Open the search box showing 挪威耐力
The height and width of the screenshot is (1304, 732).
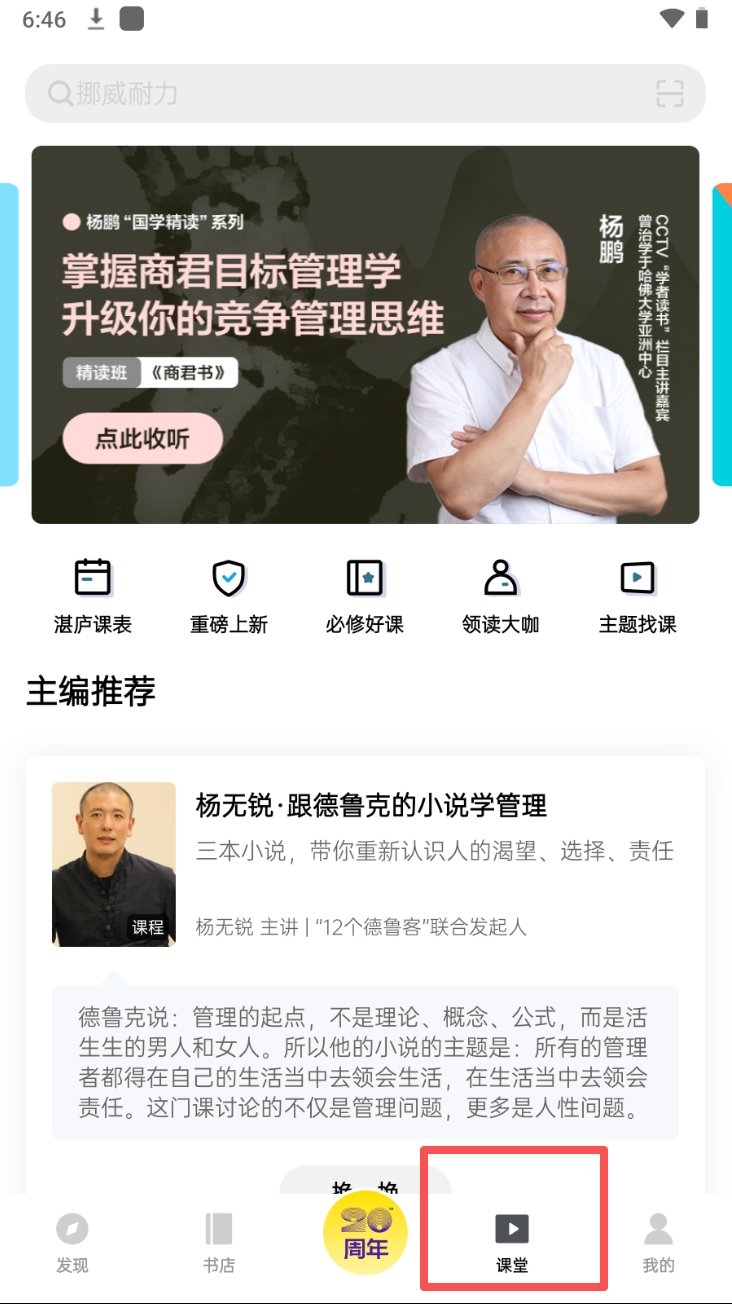point(330,94)
